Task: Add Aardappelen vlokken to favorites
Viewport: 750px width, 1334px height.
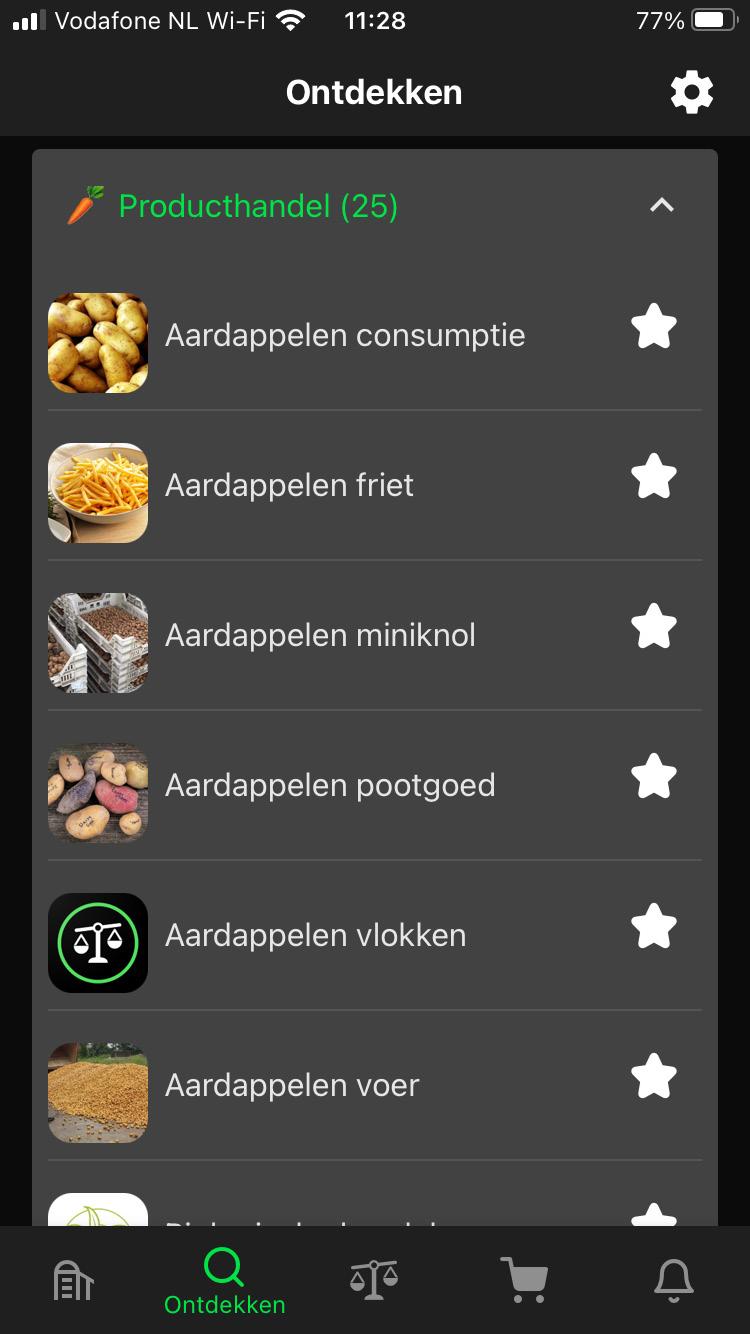Action: click(x=654, y=927)
